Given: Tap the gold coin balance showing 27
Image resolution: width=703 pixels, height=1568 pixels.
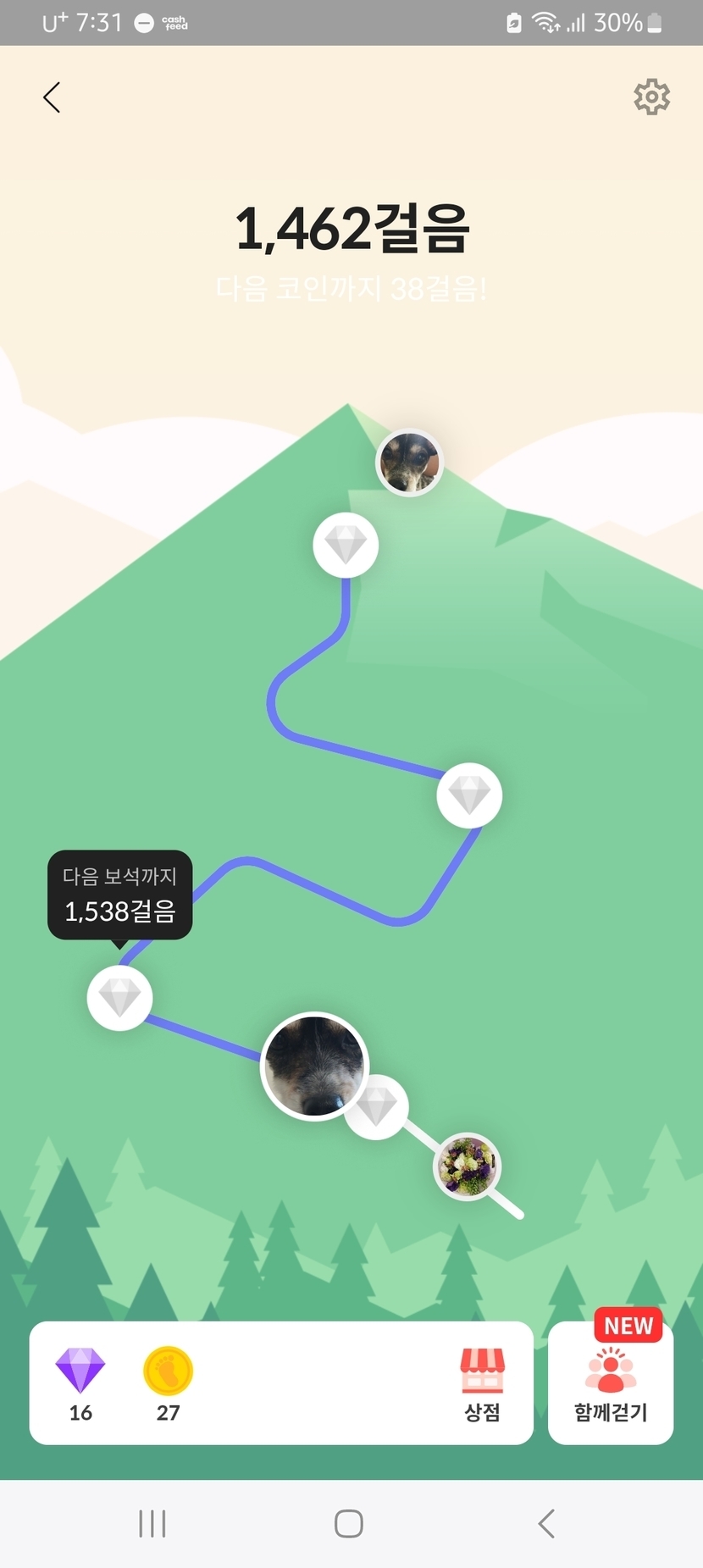Looking at the screenshot, I should [168, 1382].
